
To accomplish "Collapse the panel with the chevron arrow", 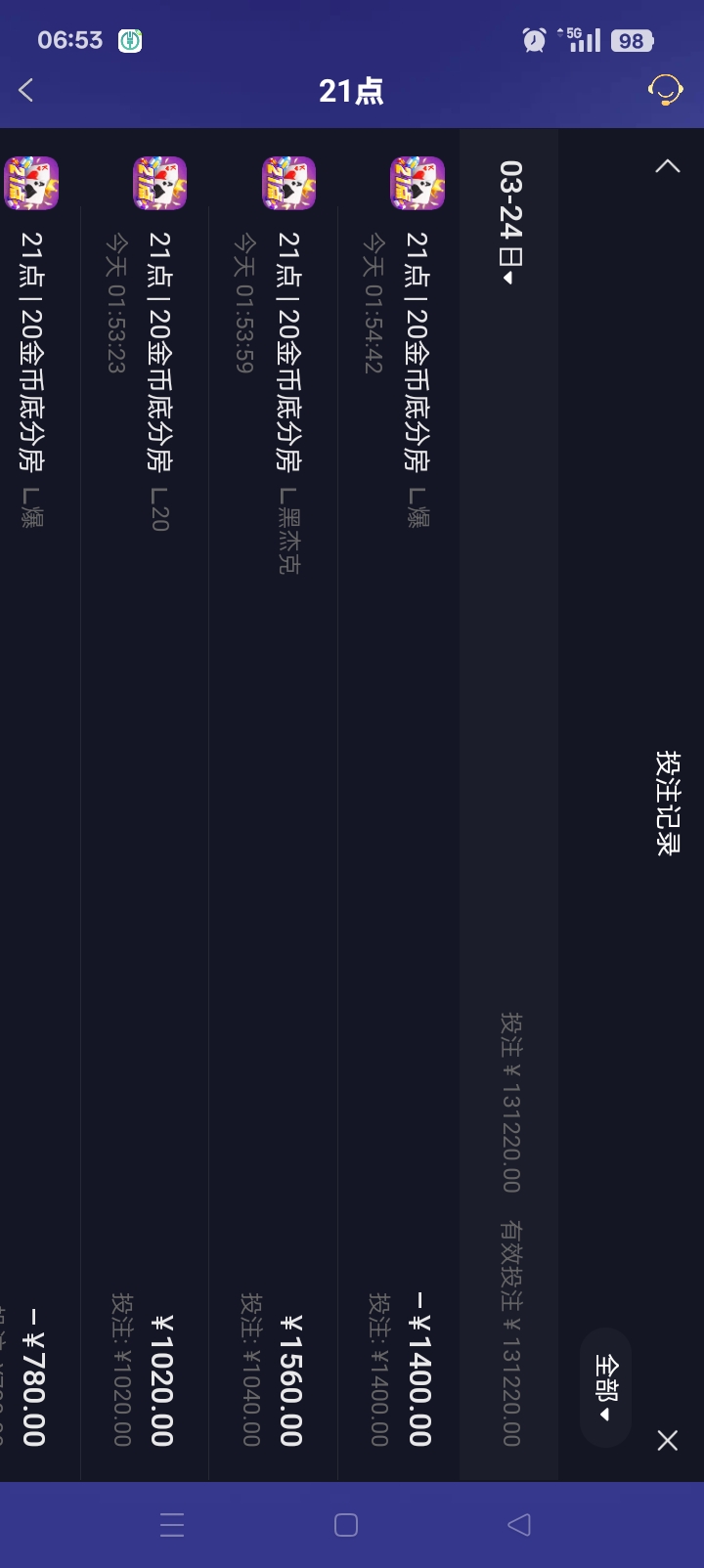I will [668, 165].
